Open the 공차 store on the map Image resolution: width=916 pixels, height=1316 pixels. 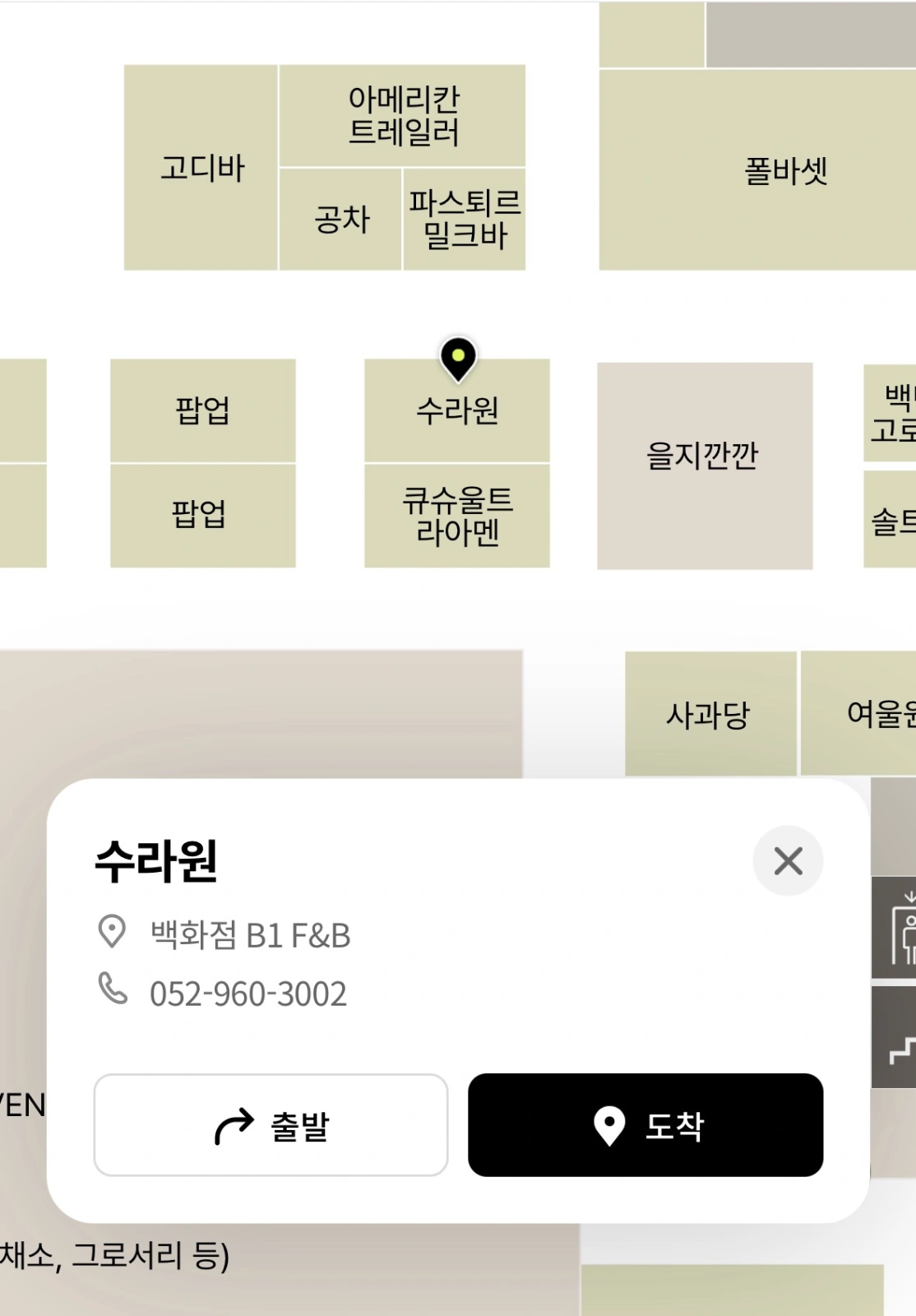pos(341,220)
